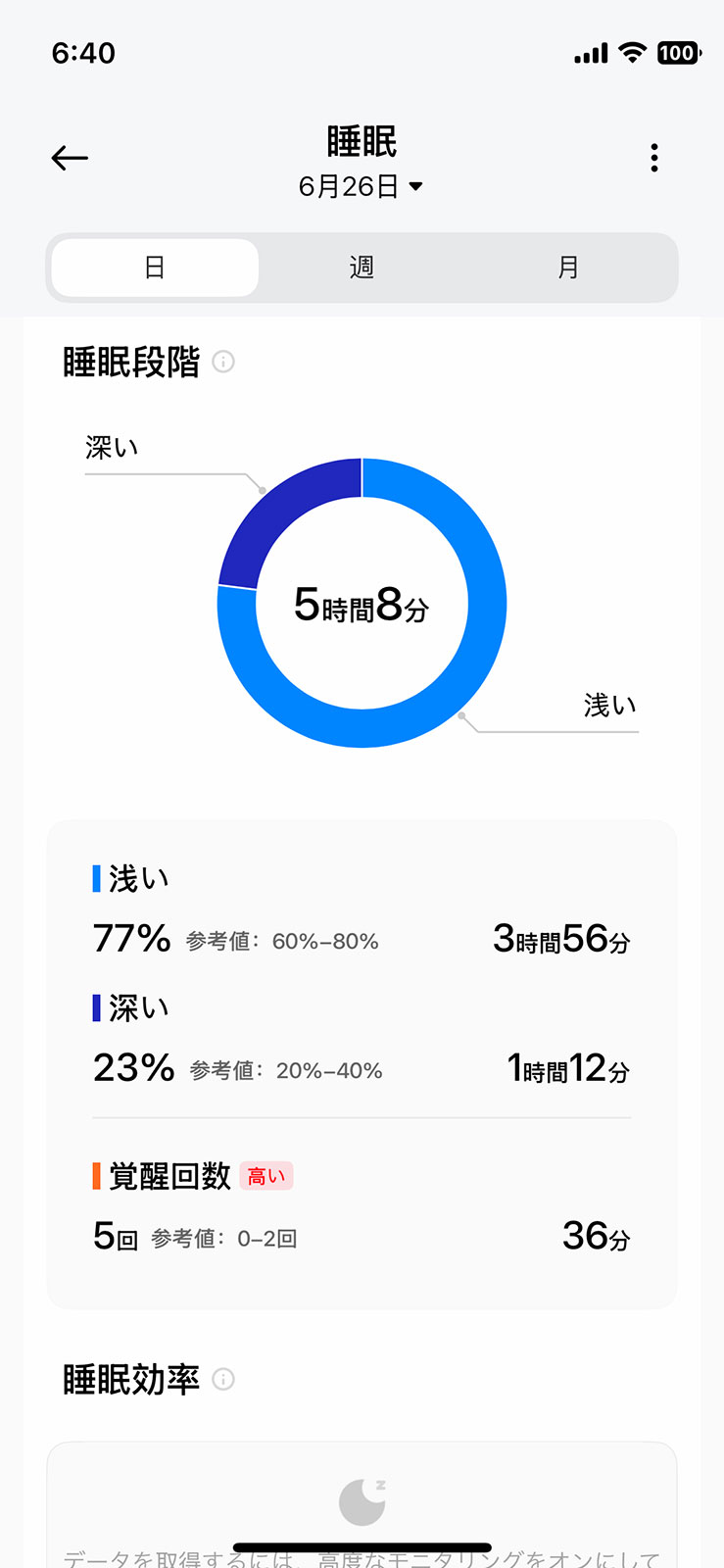Tap the orange 覚醒回数 indicator bar
The image size is (724, 1568).
pyautogui.click(x=96, y=1176)
